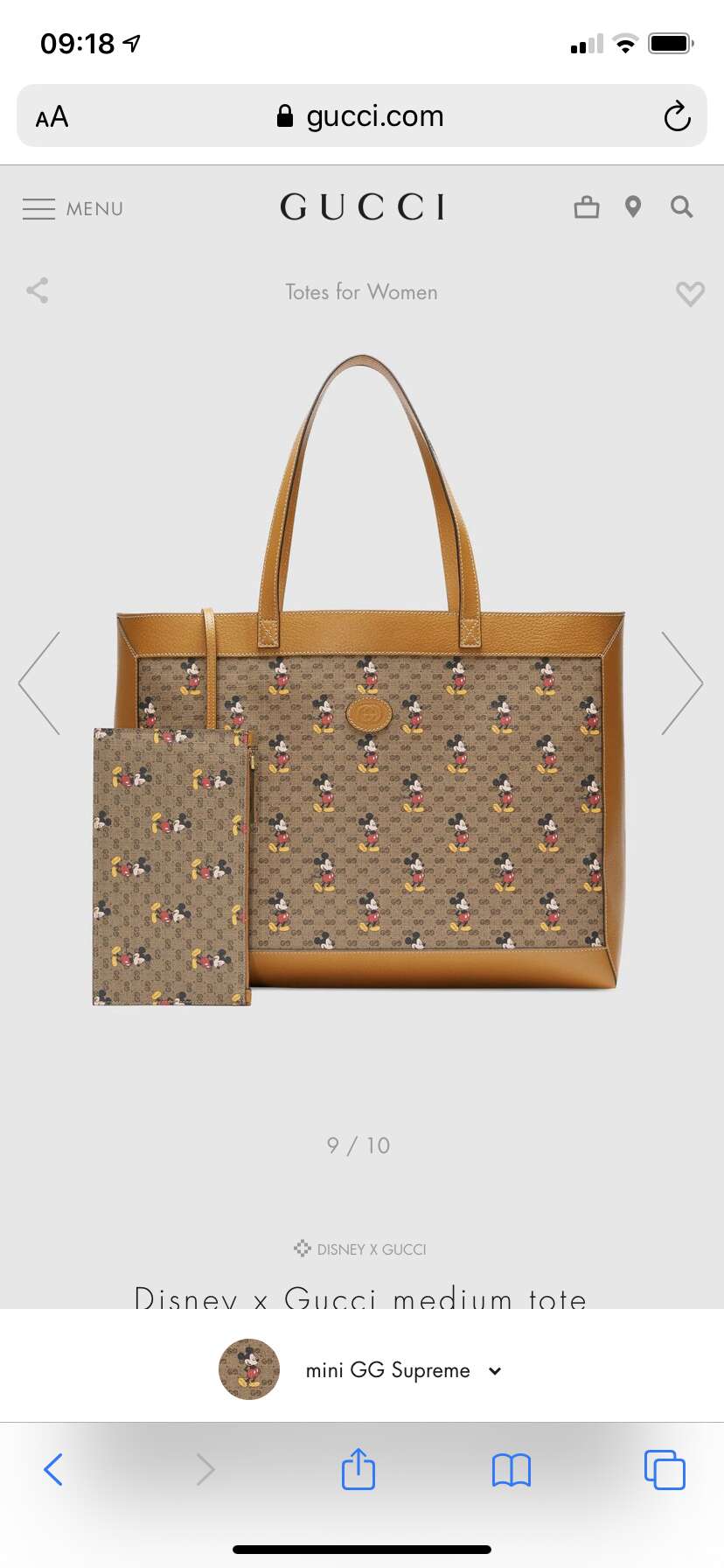Open the Safari tabs overview
724x1568 pixels.
(x=665, y=1469)
